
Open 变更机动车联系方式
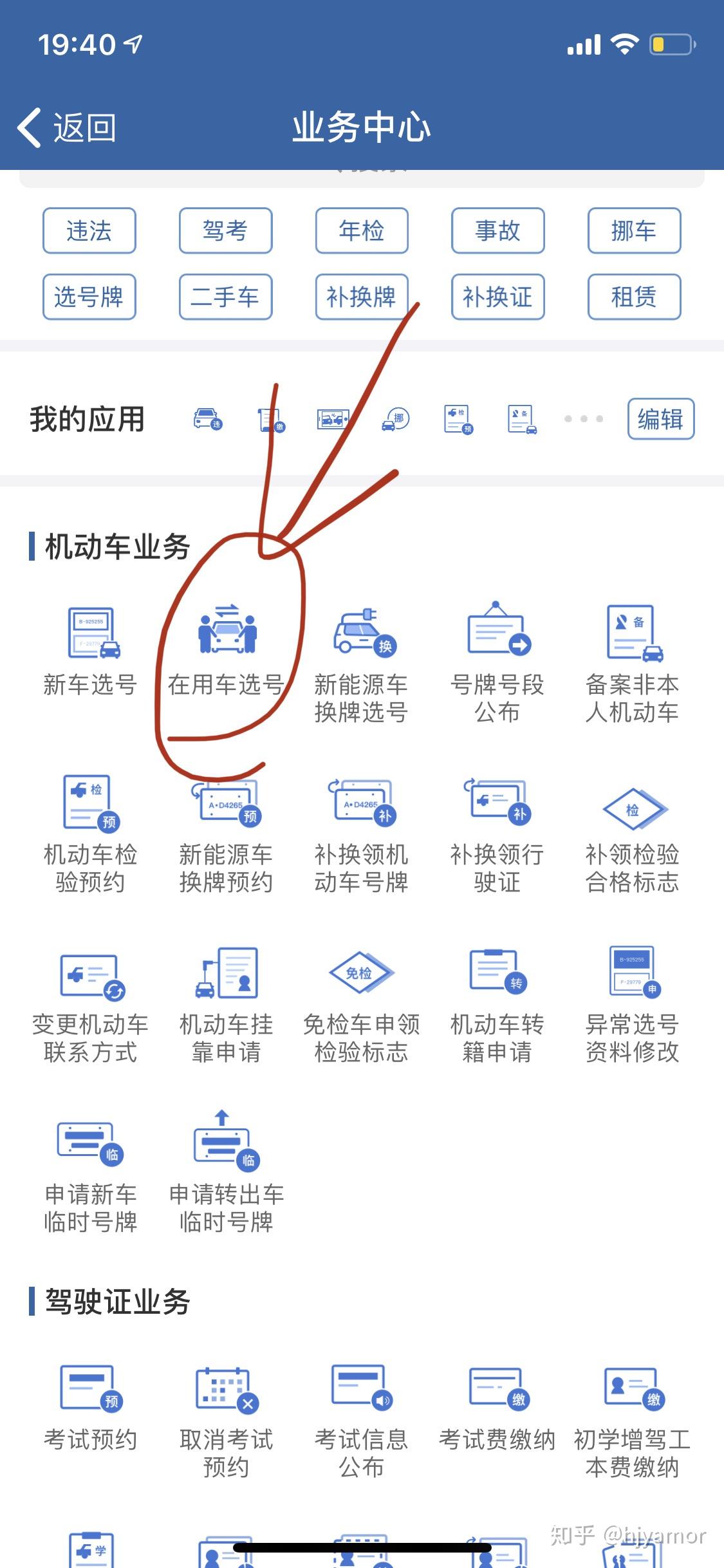pyautogui.click(x=90, y=1004)
